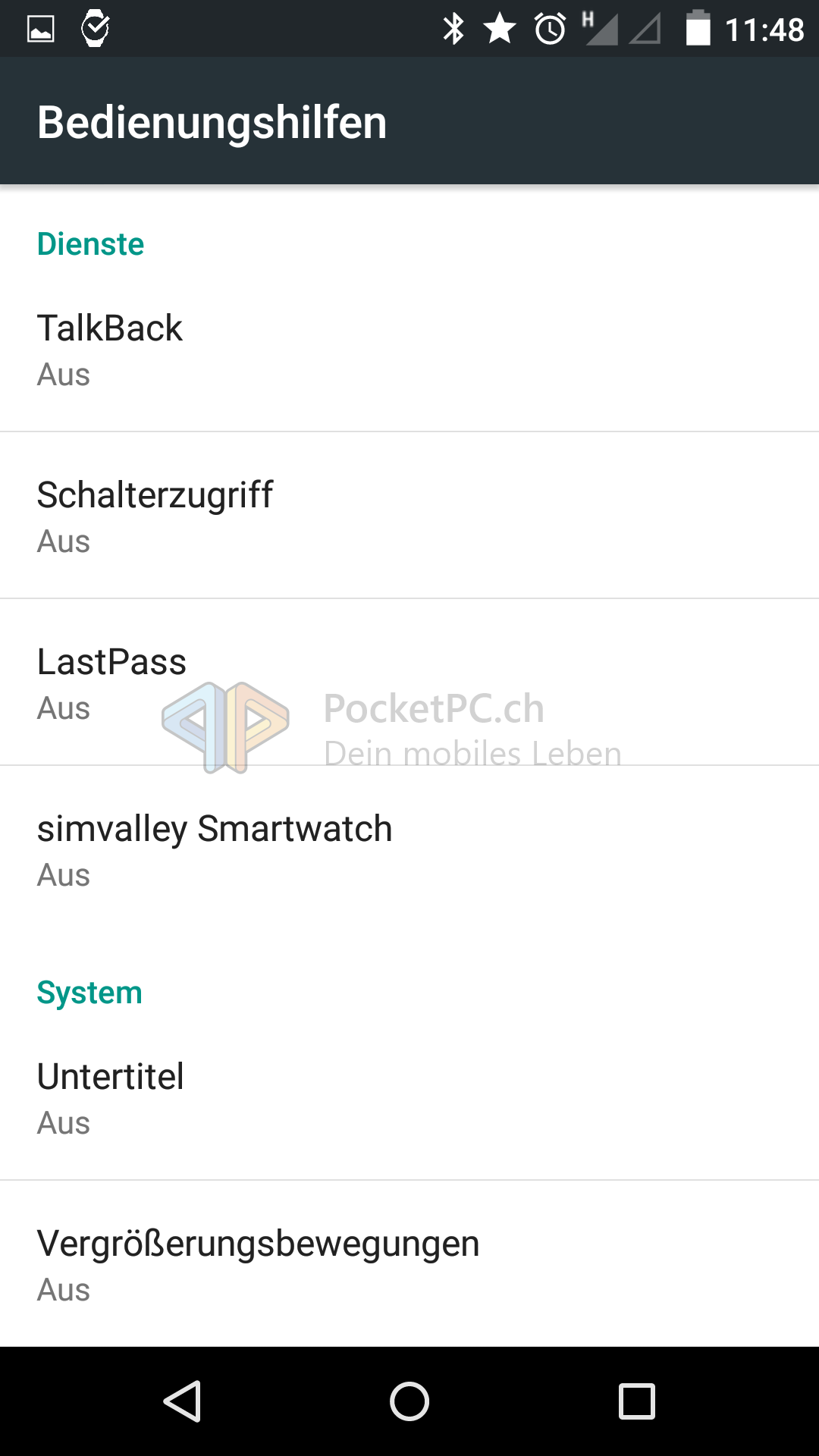
Task: Tap the Vergrößerungsbewegungen row
Action: click(409, 1264)
